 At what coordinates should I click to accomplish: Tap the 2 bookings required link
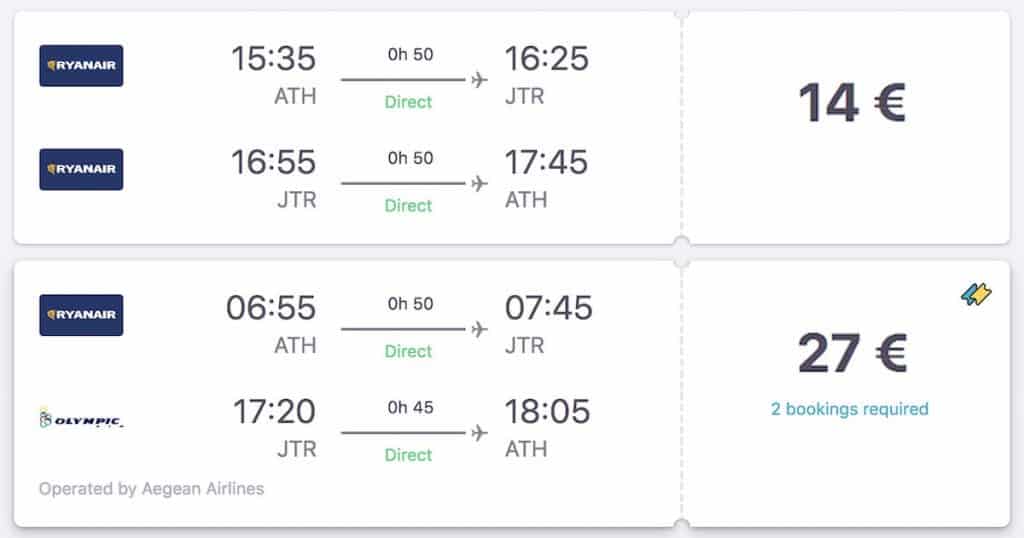click(849, 409)
